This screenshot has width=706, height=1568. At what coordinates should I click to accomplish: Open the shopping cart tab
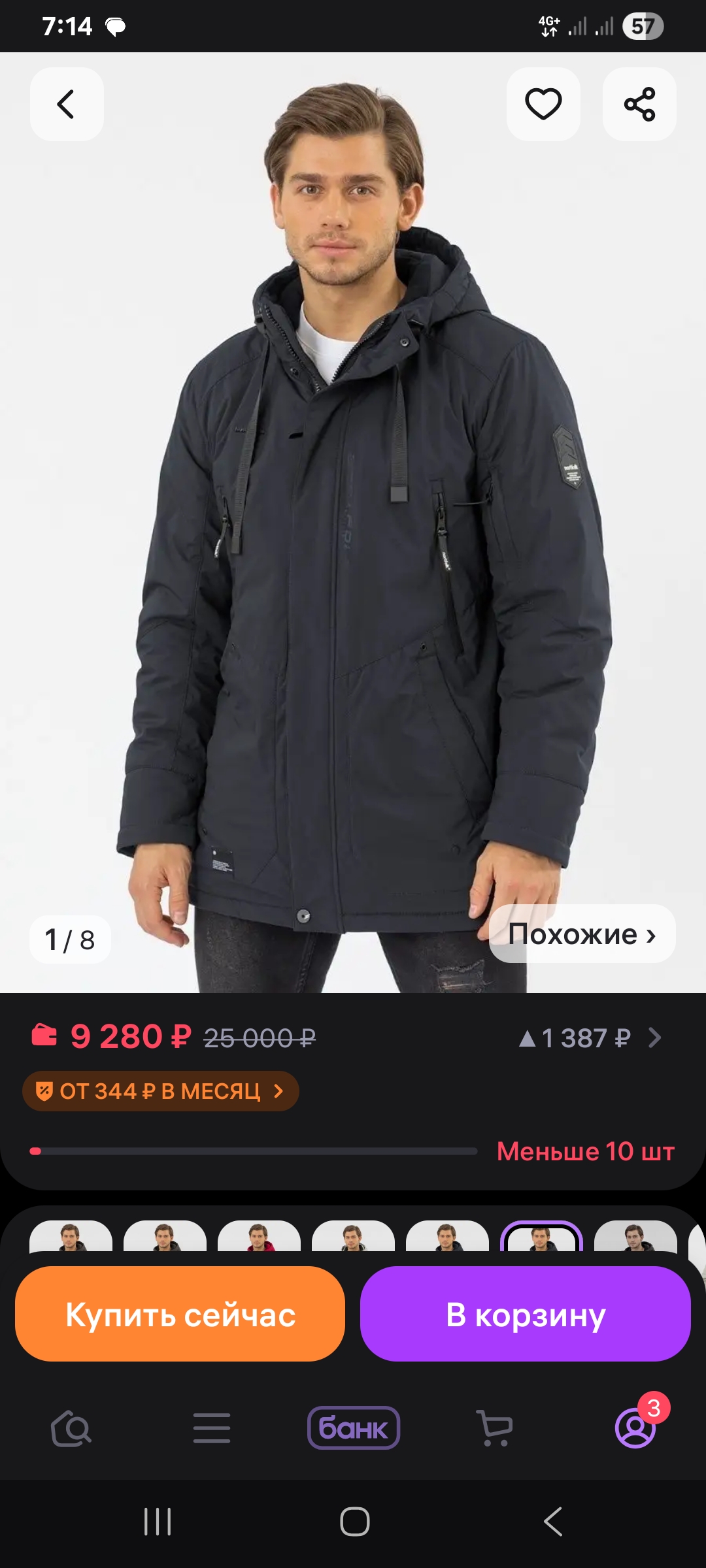495,1428
